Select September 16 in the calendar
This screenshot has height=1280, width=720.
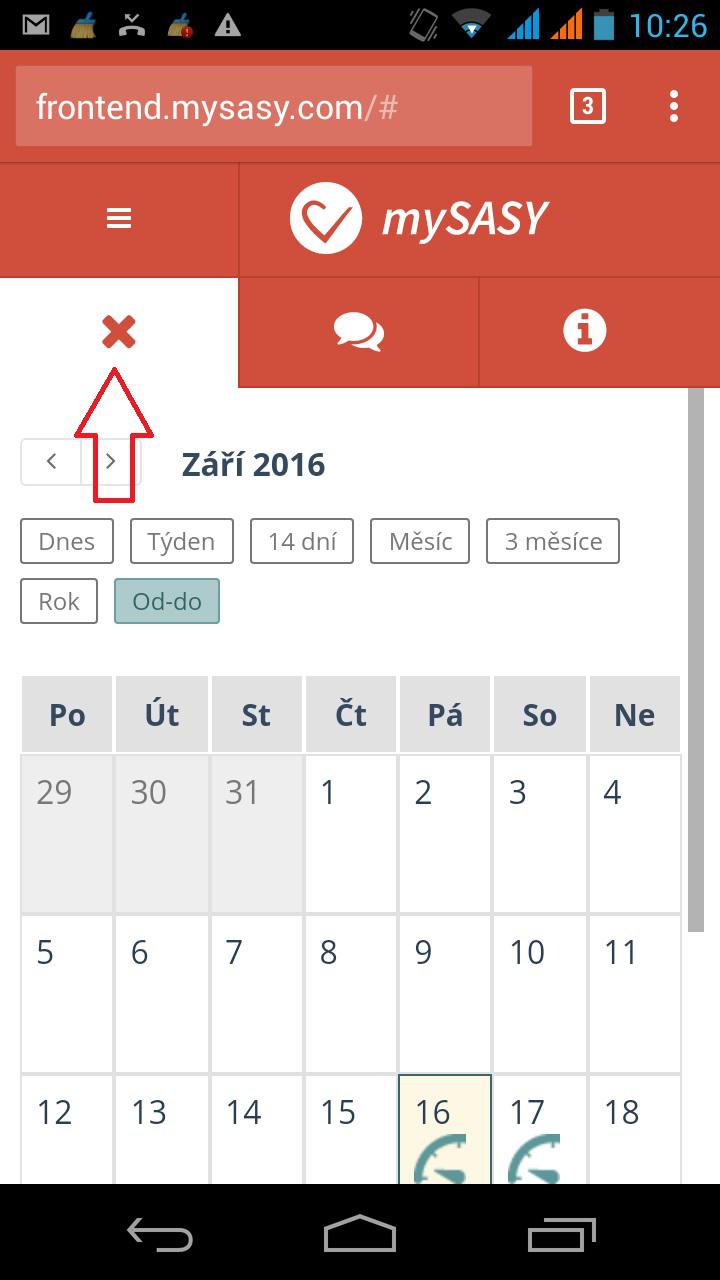point(445,1130)
